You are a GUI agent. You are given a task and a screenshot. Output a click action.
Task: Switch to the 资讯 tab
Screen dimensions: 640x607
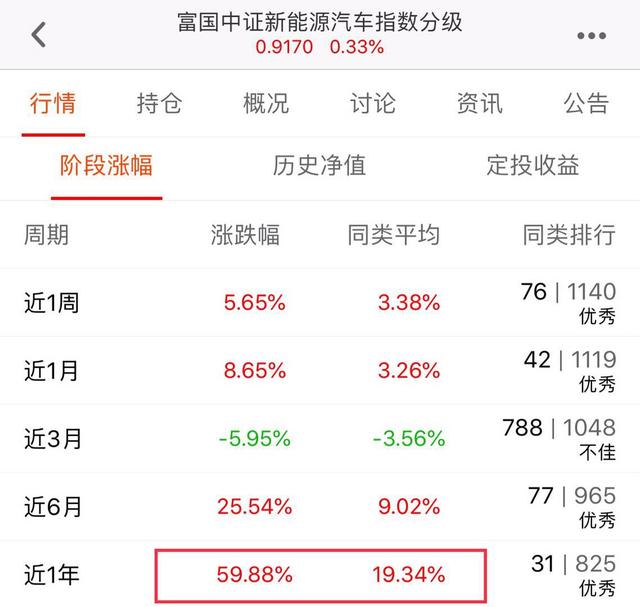click(480, 103)
